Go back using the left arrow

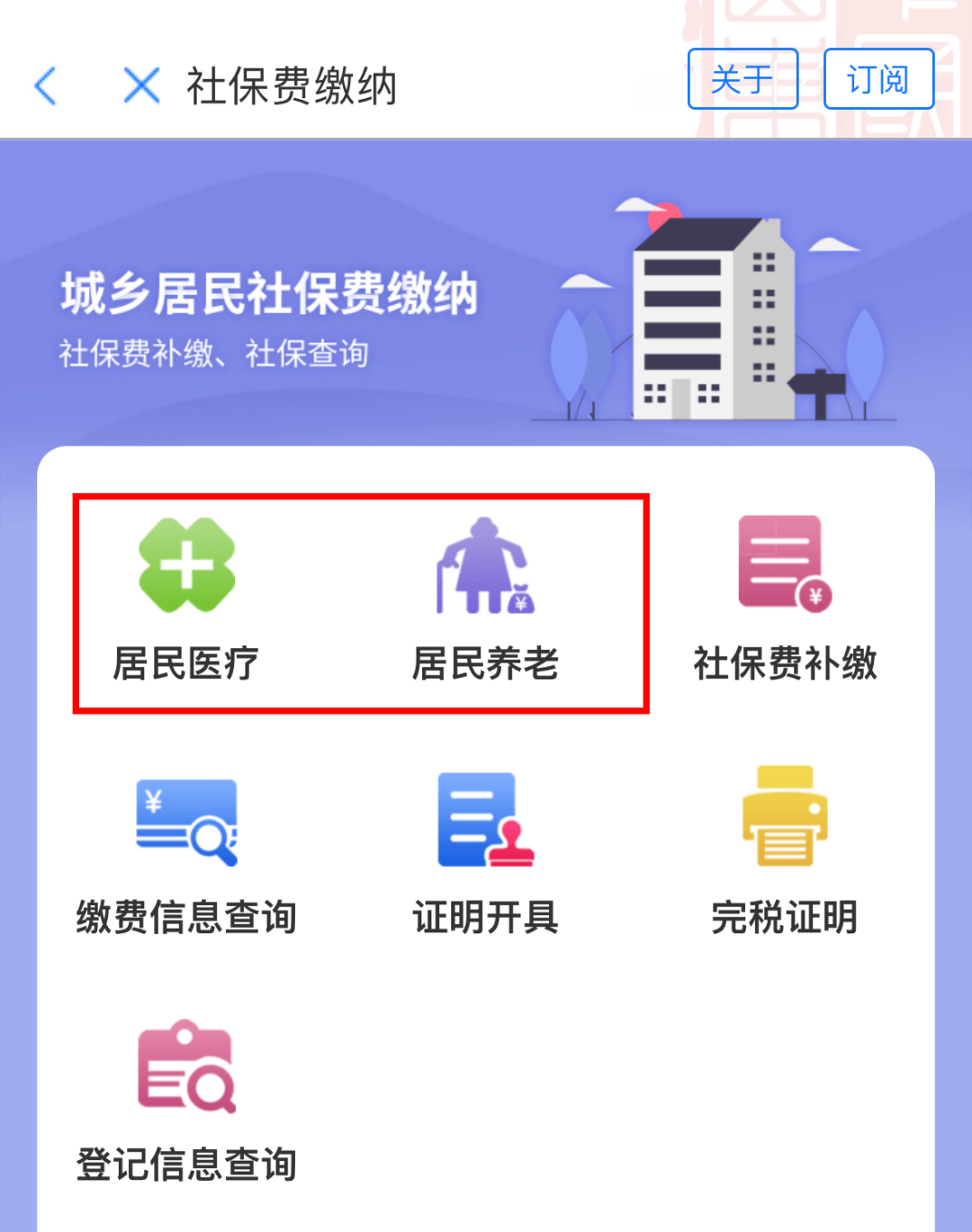(x=46, y=86)
